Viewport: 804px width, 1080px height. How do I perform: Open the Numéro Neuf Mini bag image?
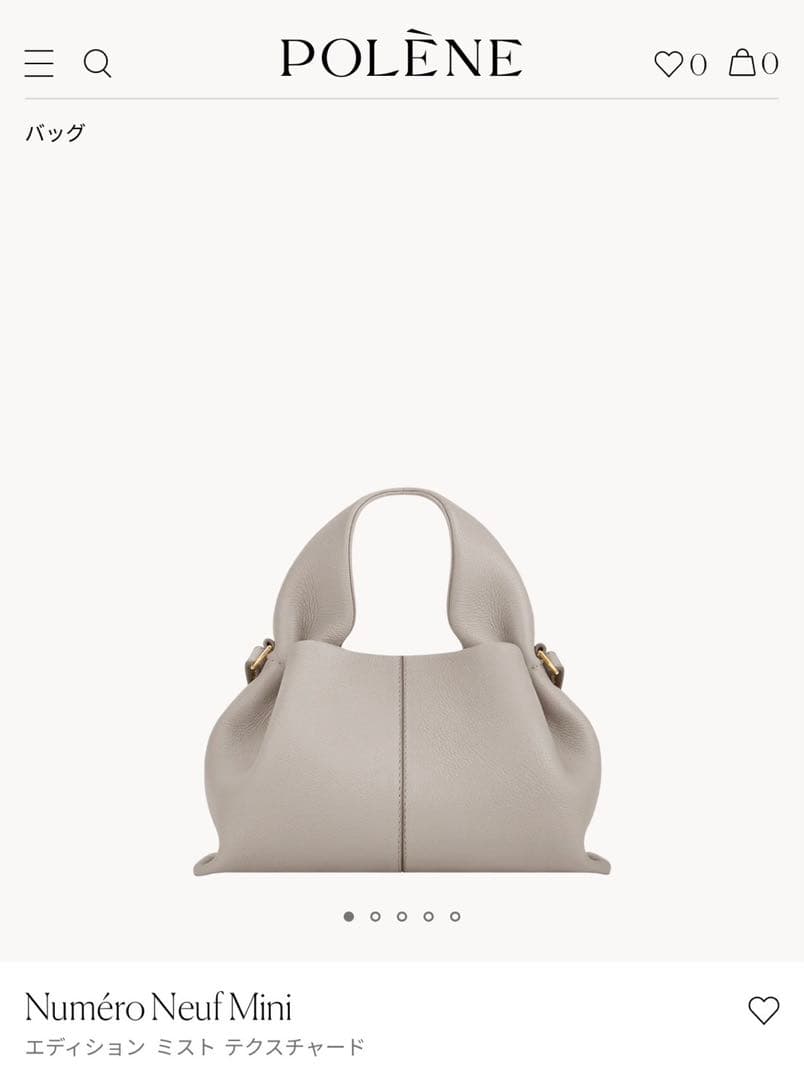(x=401, y=690)
